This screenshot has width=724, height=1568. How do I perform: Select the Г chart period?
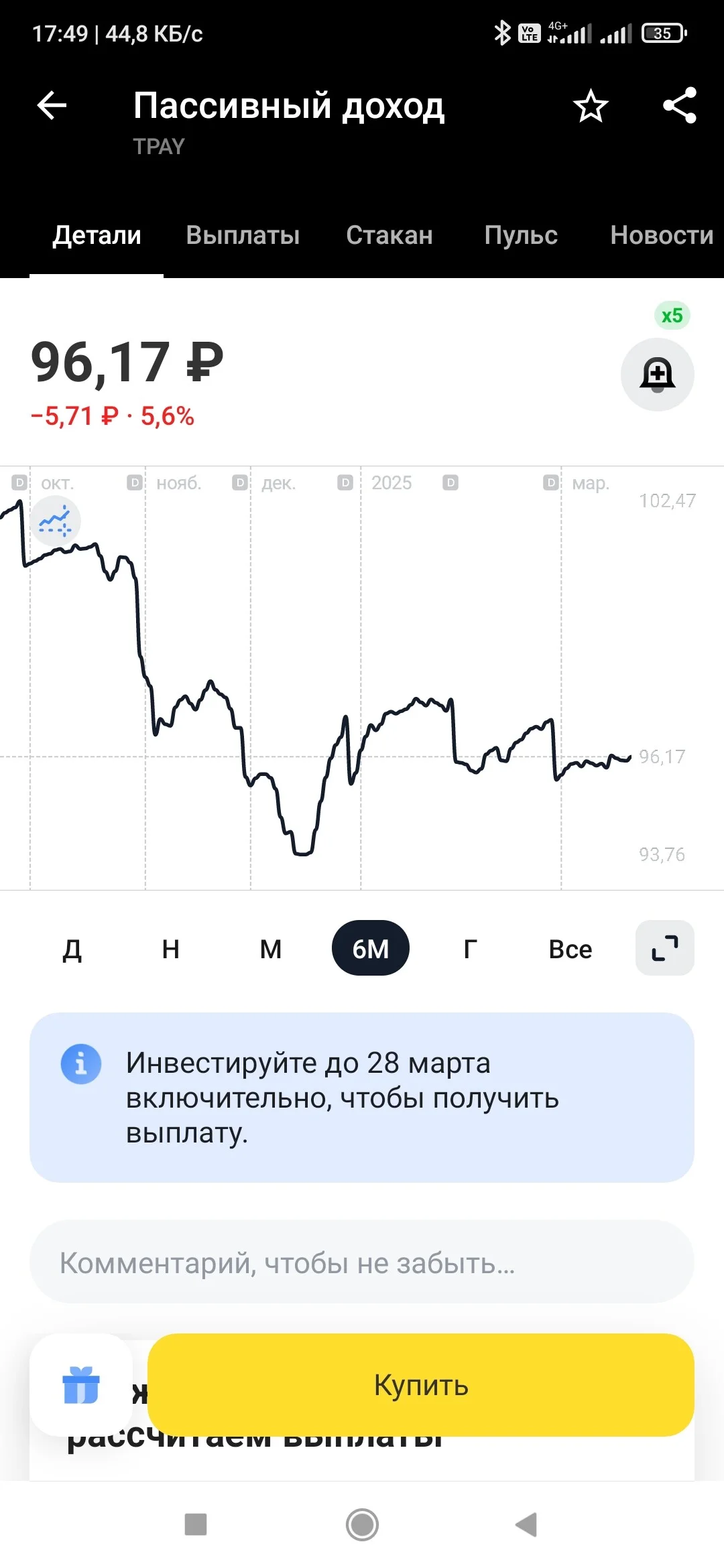(x=471, y=949)
